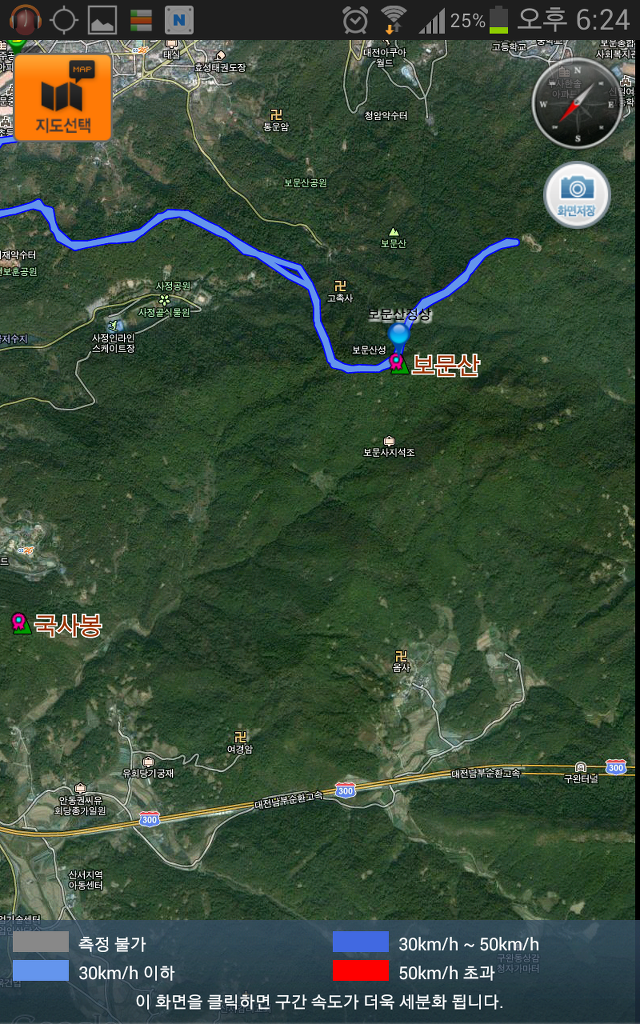Image resolution: width=640 pixels, height=1024 pixels.
Task: Tap the compass to reorient map
Action: (x=577, y=103)
